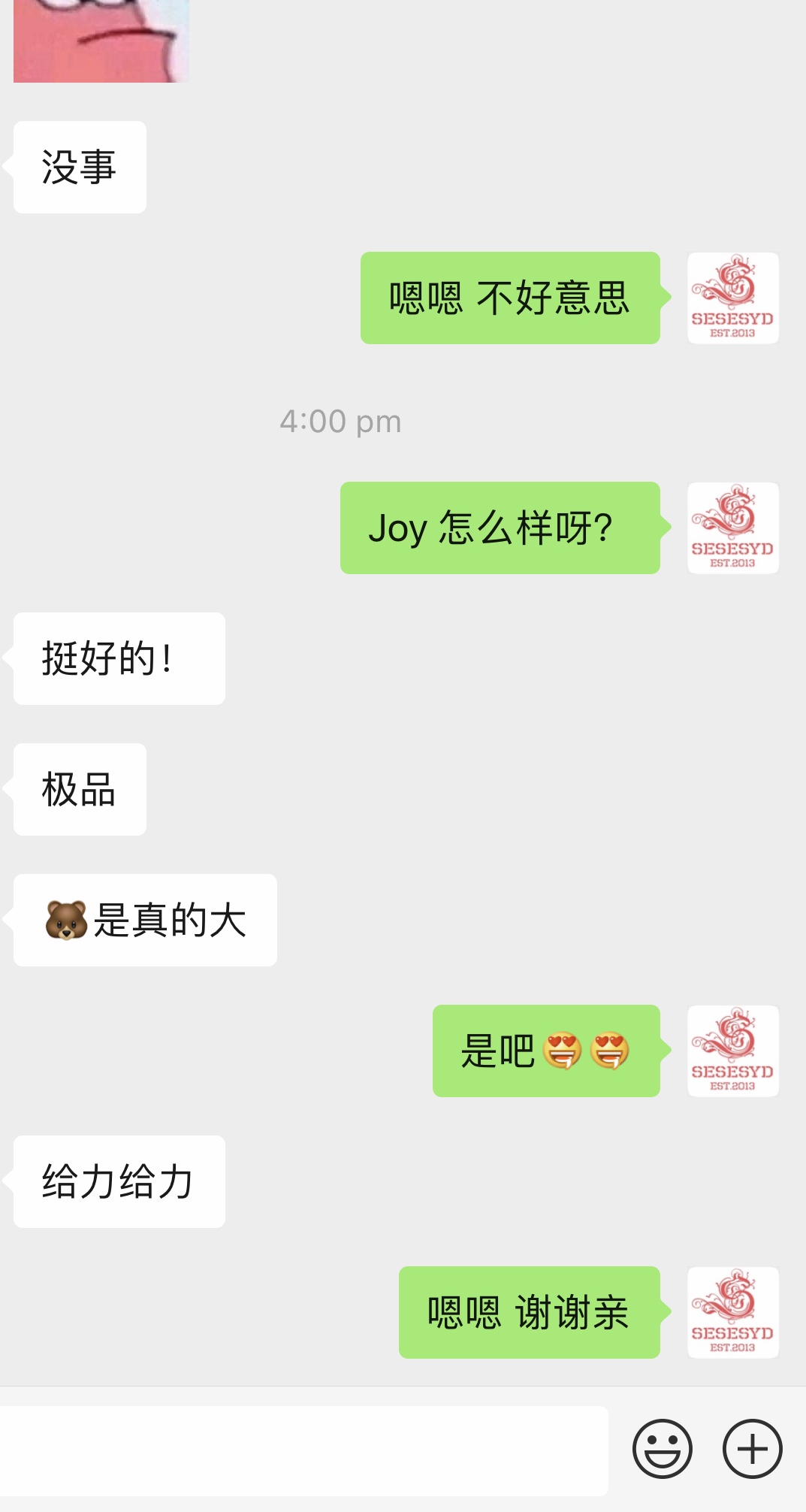Viewport: 806px width, 1512px height.
Task: Focus the message text input field
Action: click(x=303, y=1450)
